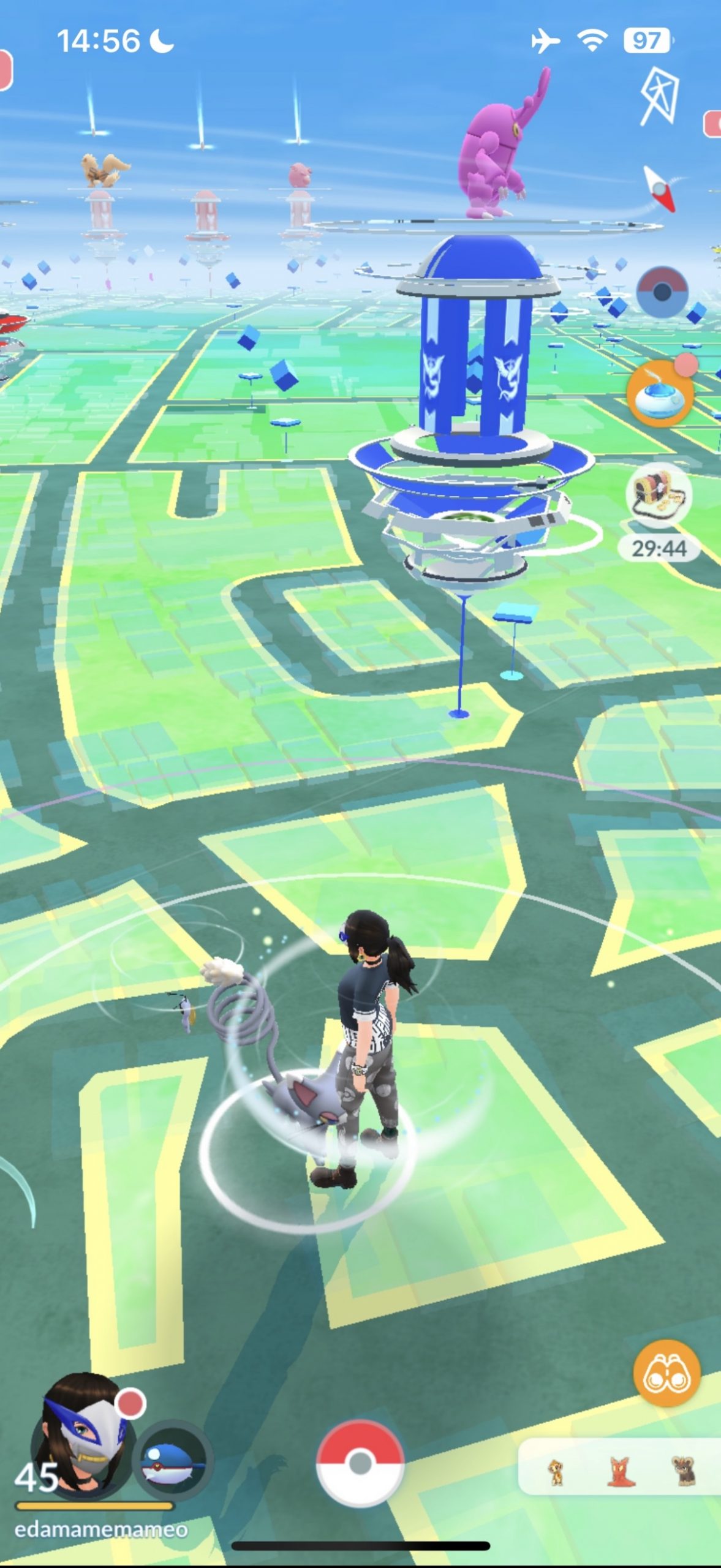The height and width of the screenshot is (1568, 721).
Task: Toggle the dimmed Poké Ball map button
Action: point(662,292)
